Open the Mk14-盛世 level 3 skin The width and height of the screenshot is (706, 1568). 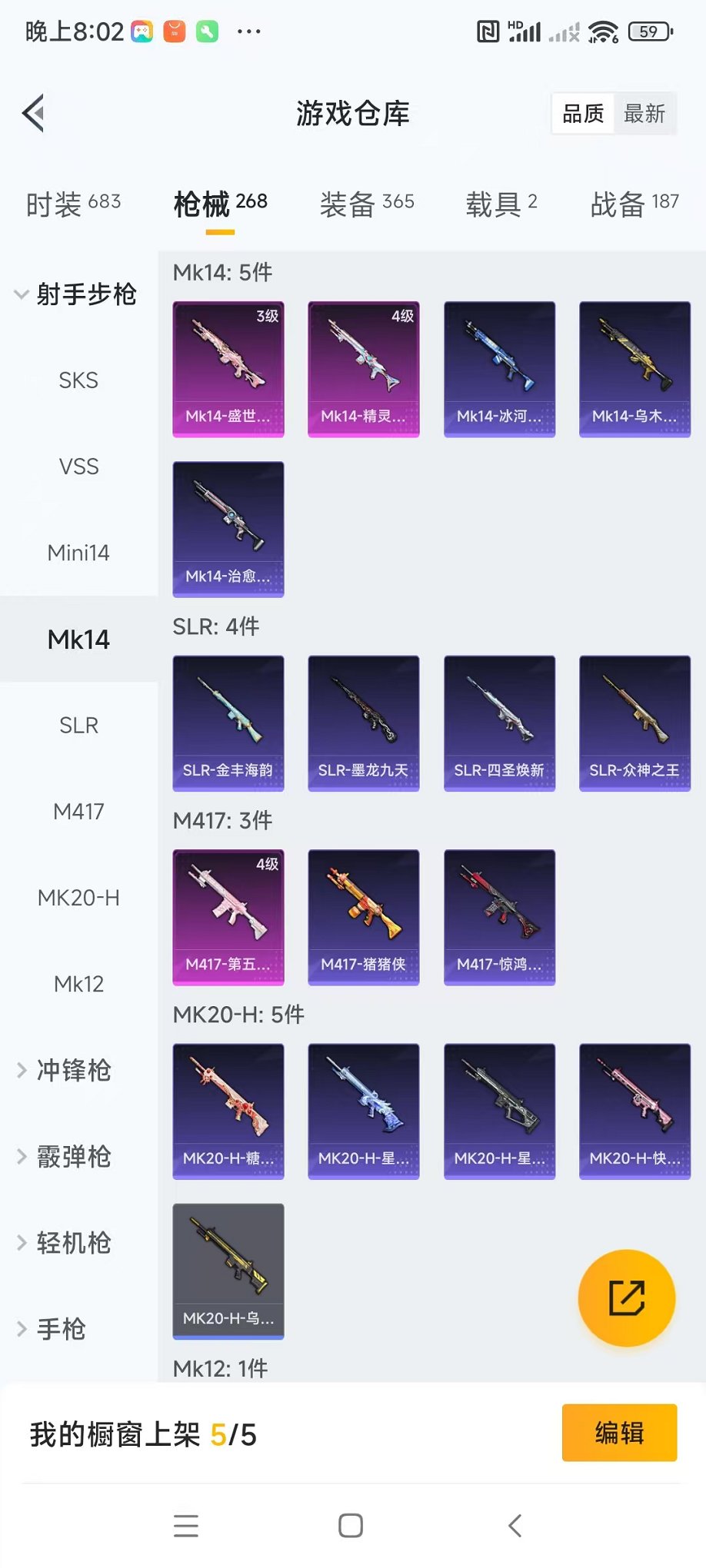[228, 369]
